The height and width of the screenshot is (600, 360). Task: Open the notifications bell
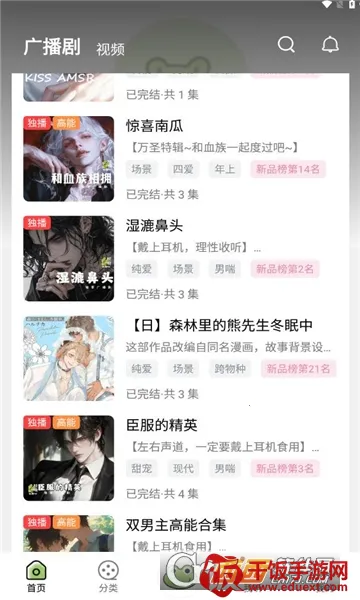pos(330,44)
